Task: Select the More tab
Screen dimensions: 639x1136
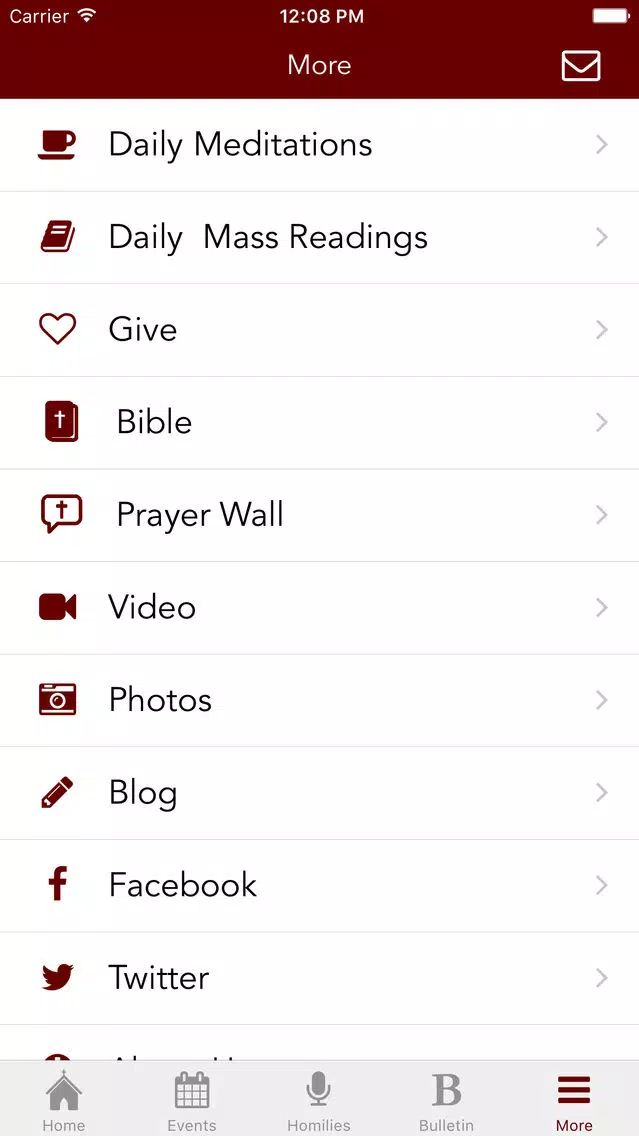Action: click(574, 1100)
